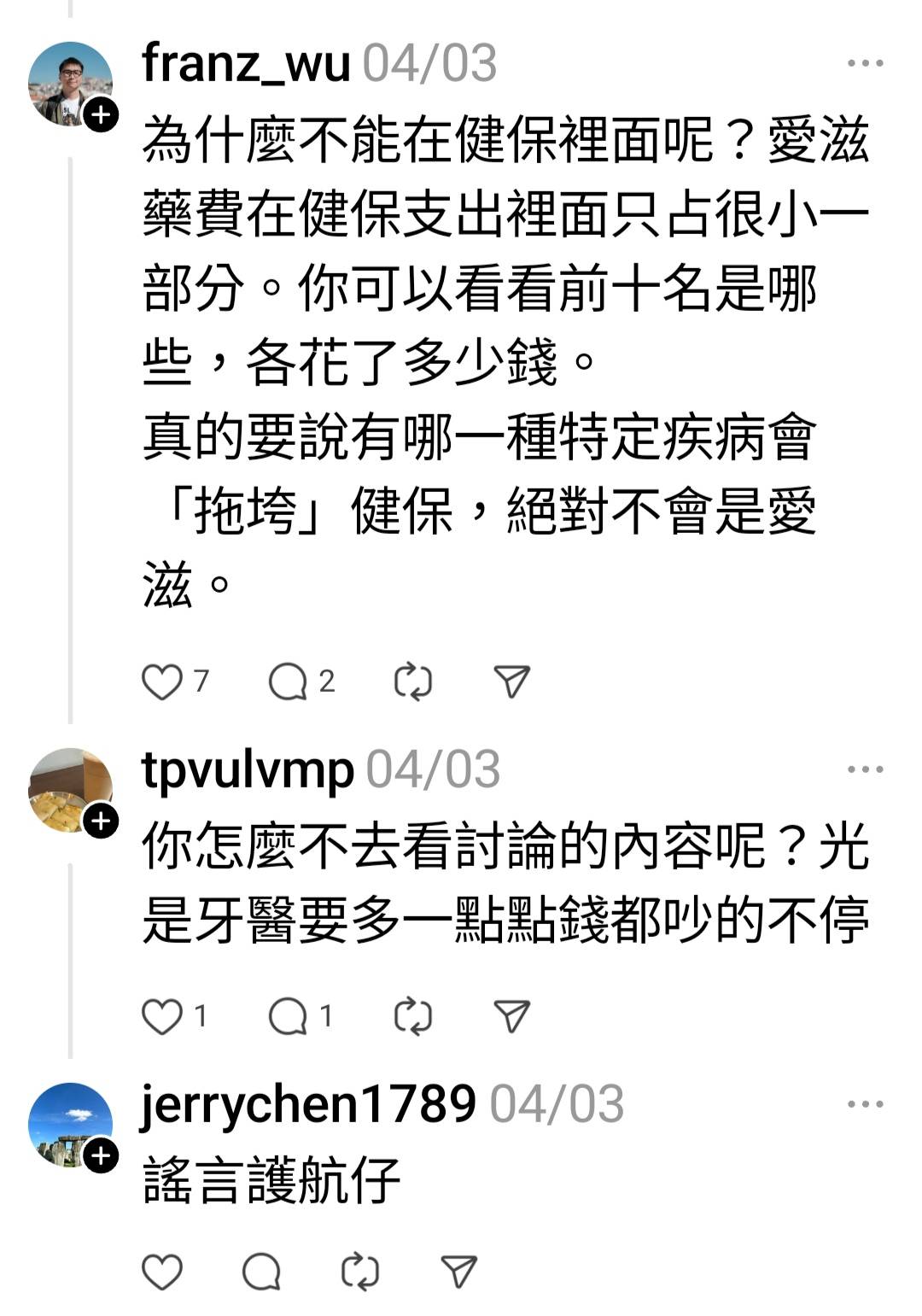
Task: Open overflow menu on tpvulvmp's reply
Action: point(865,769)
